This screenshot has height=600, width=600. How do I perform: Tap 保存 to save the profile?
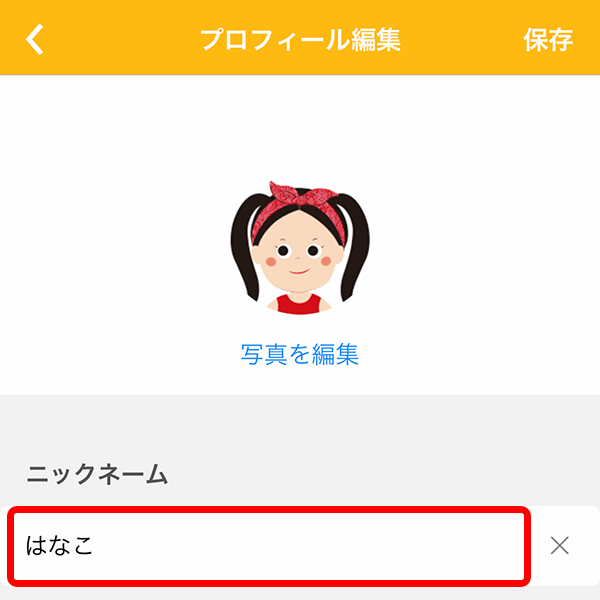548,40
